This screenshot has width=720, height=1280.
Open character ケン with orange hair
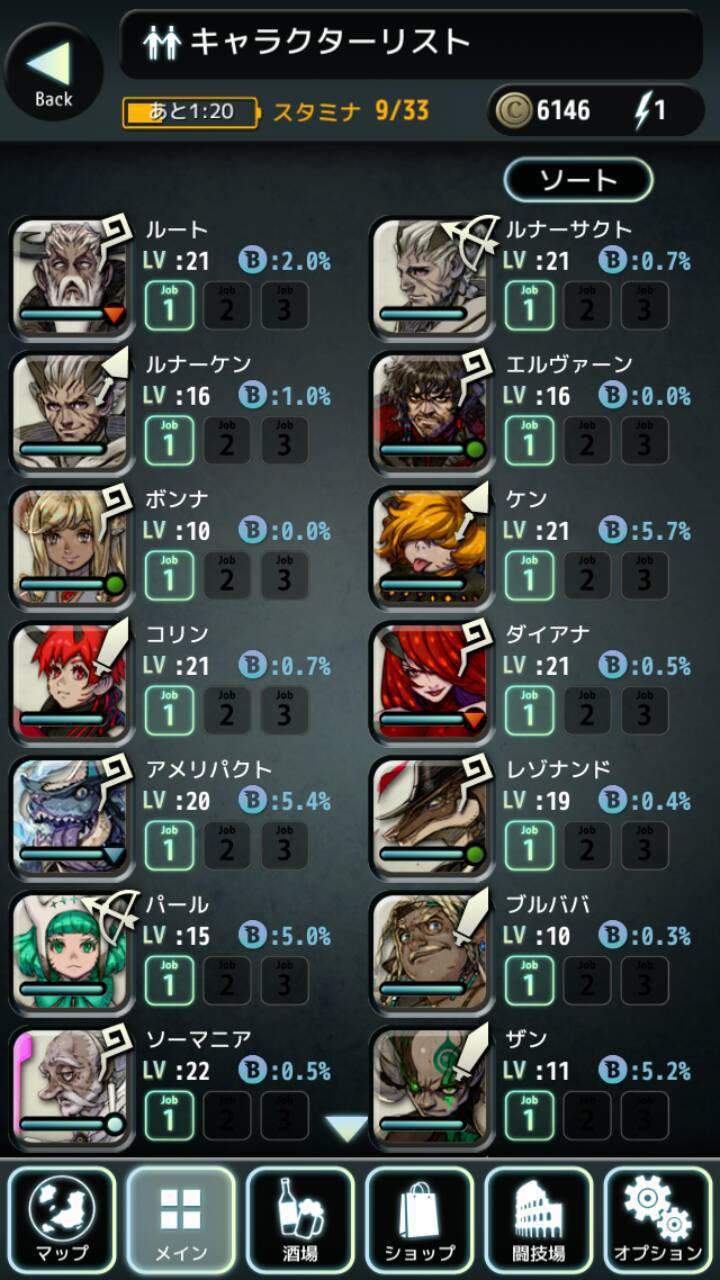point(430,546)
